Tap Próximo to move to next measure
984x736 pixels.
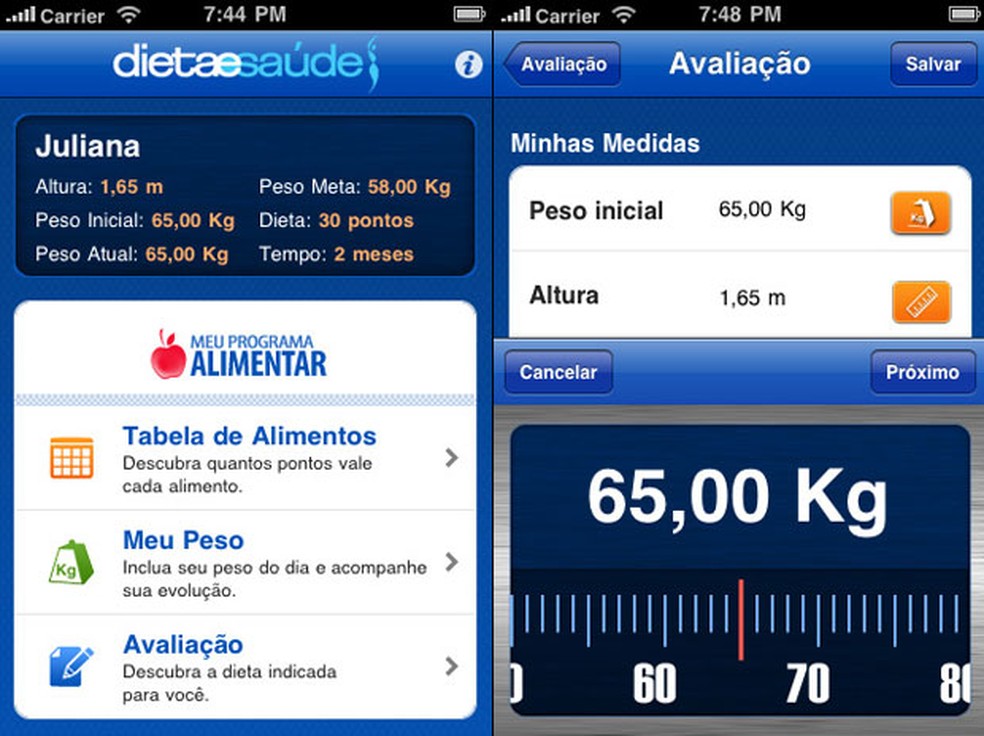tap(921, 373)
